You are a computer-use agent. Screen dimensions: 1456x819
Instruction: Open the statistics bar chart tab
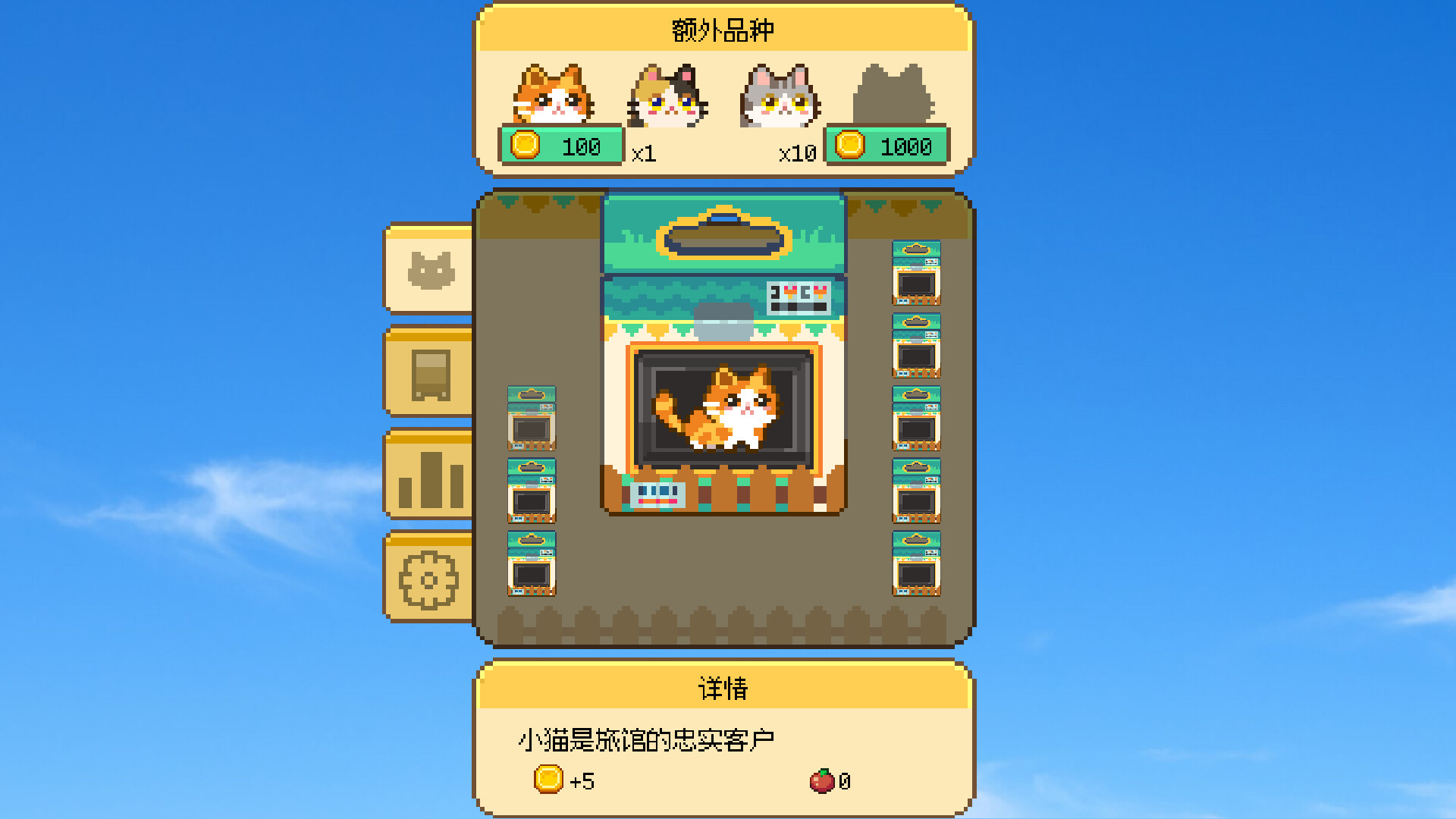pos(430,477)
